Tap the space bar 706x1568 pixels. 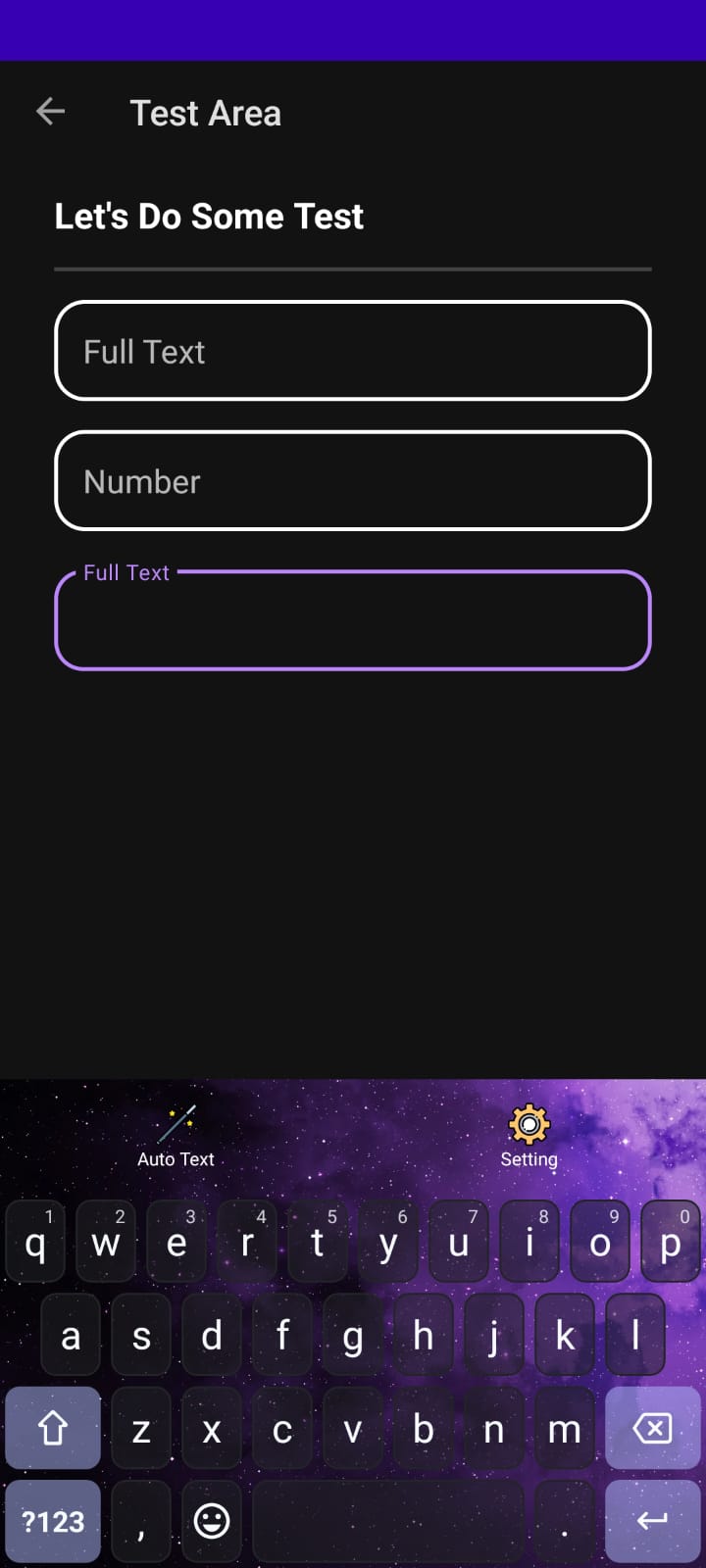(388, 1521)
